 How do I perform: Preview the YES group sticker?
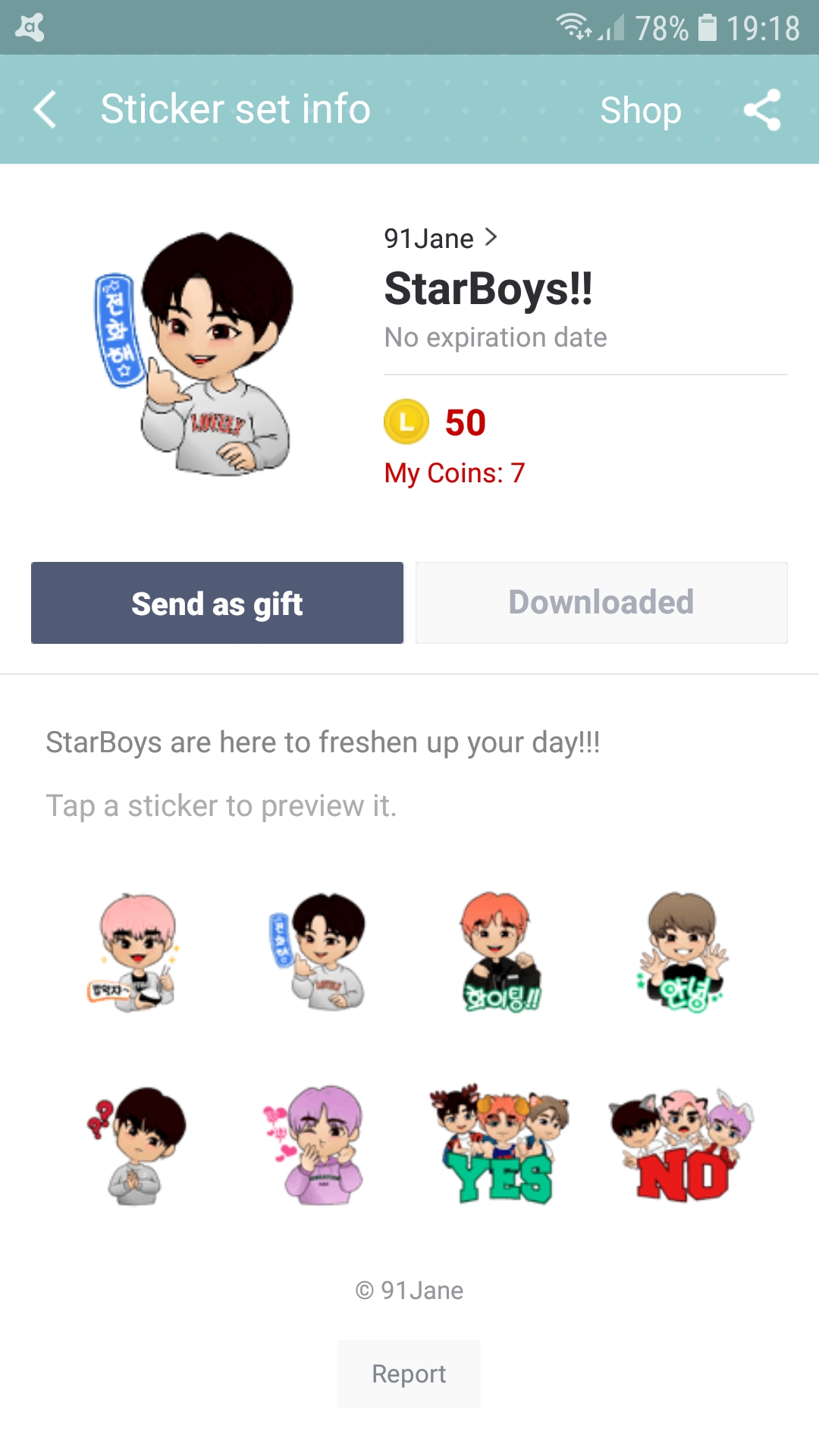(500, 1145)
